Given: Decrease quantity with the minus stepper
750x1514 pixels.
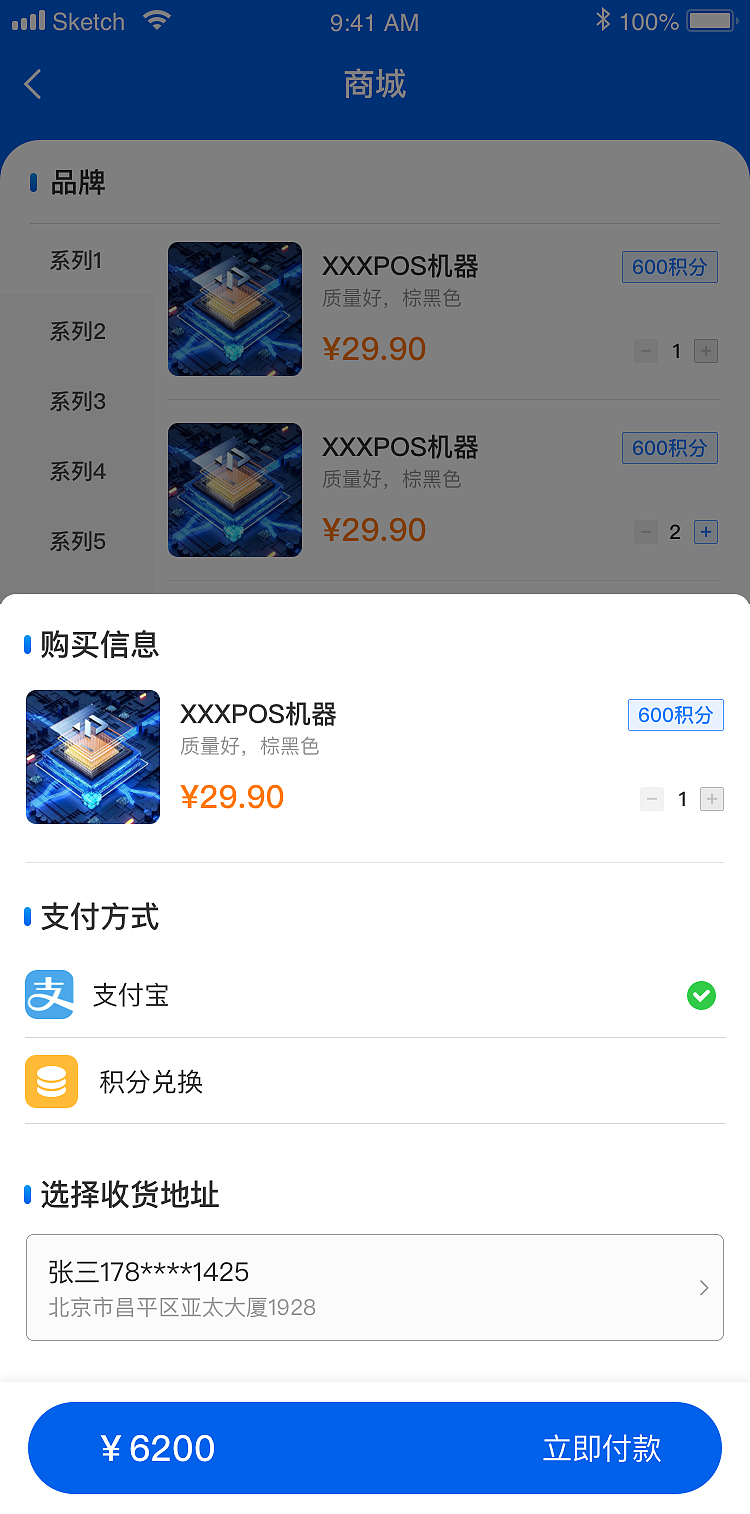Looking at the screenshot, I should tap(651, 799).
